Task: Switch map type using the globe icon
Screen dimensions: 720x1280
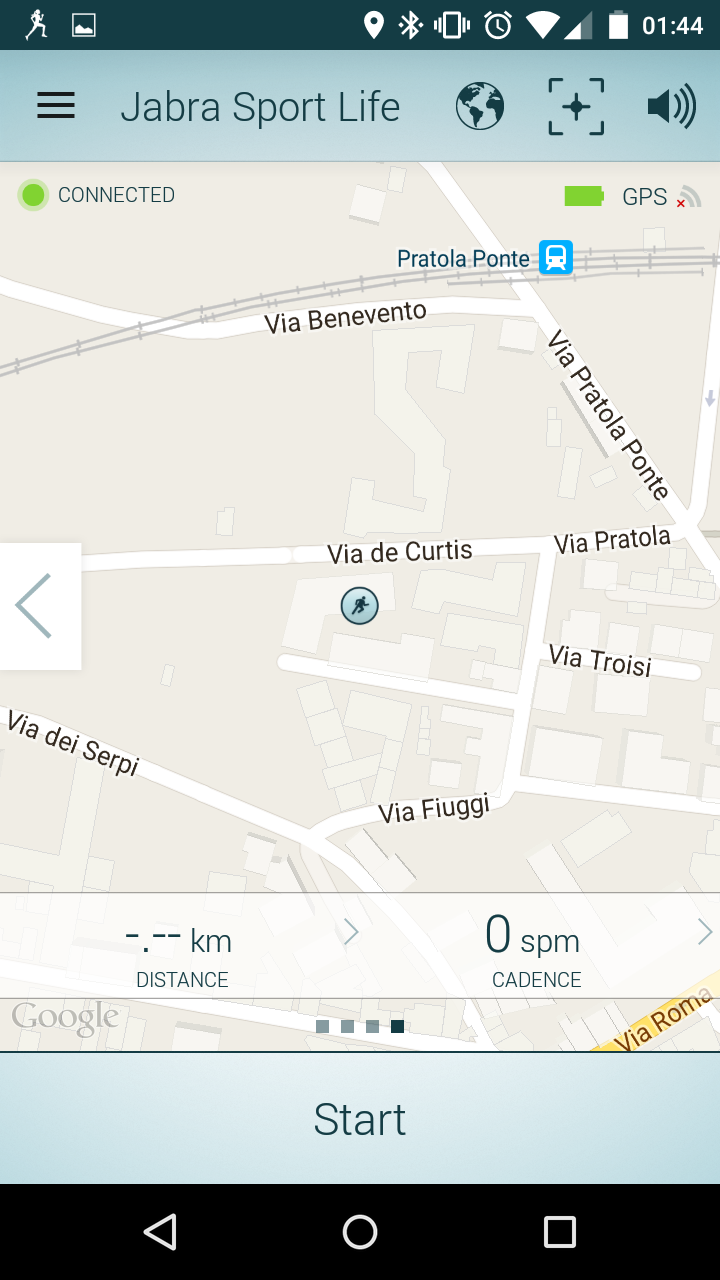Action: tap(480, 106)
